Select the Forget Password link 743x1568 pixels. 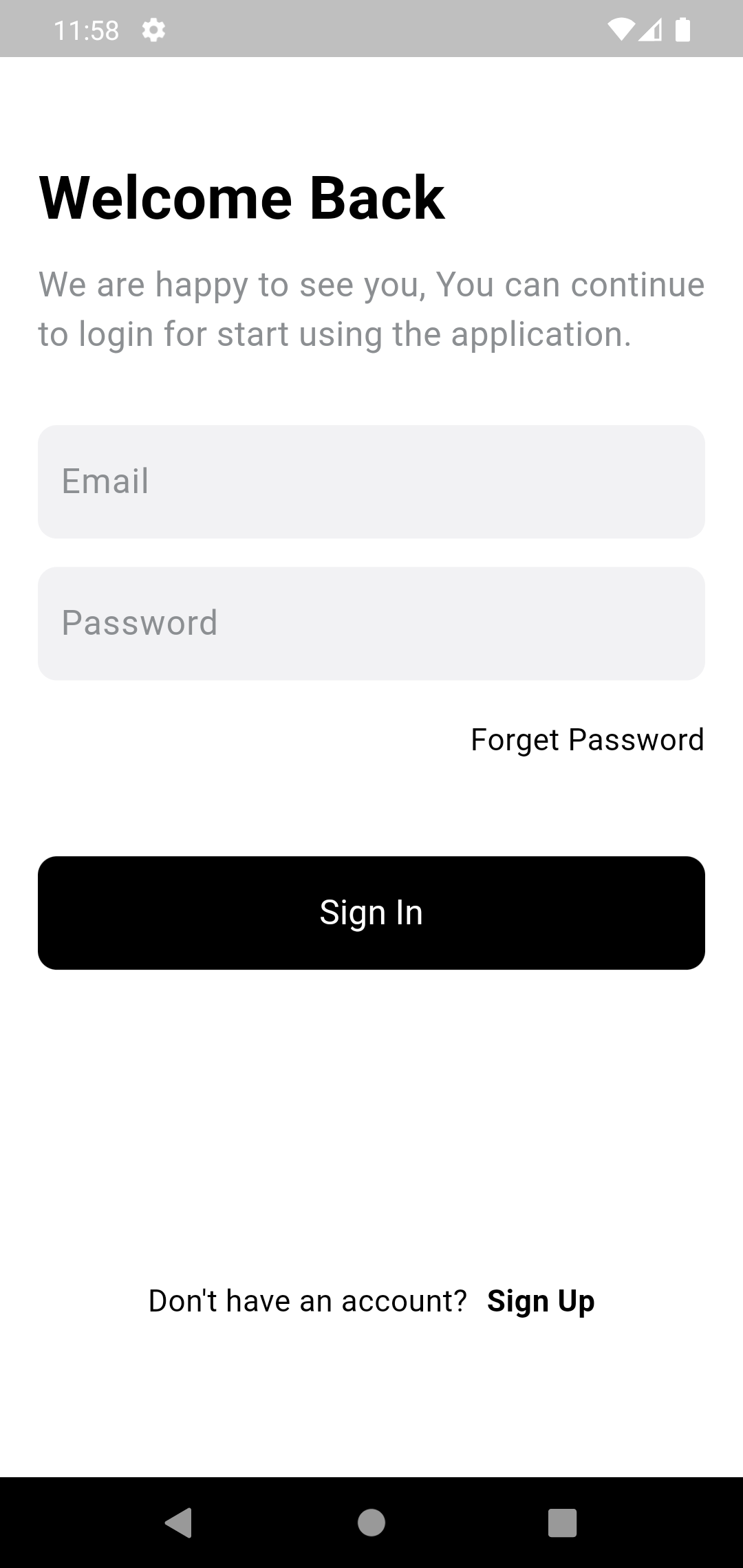(x=586, y=740)
